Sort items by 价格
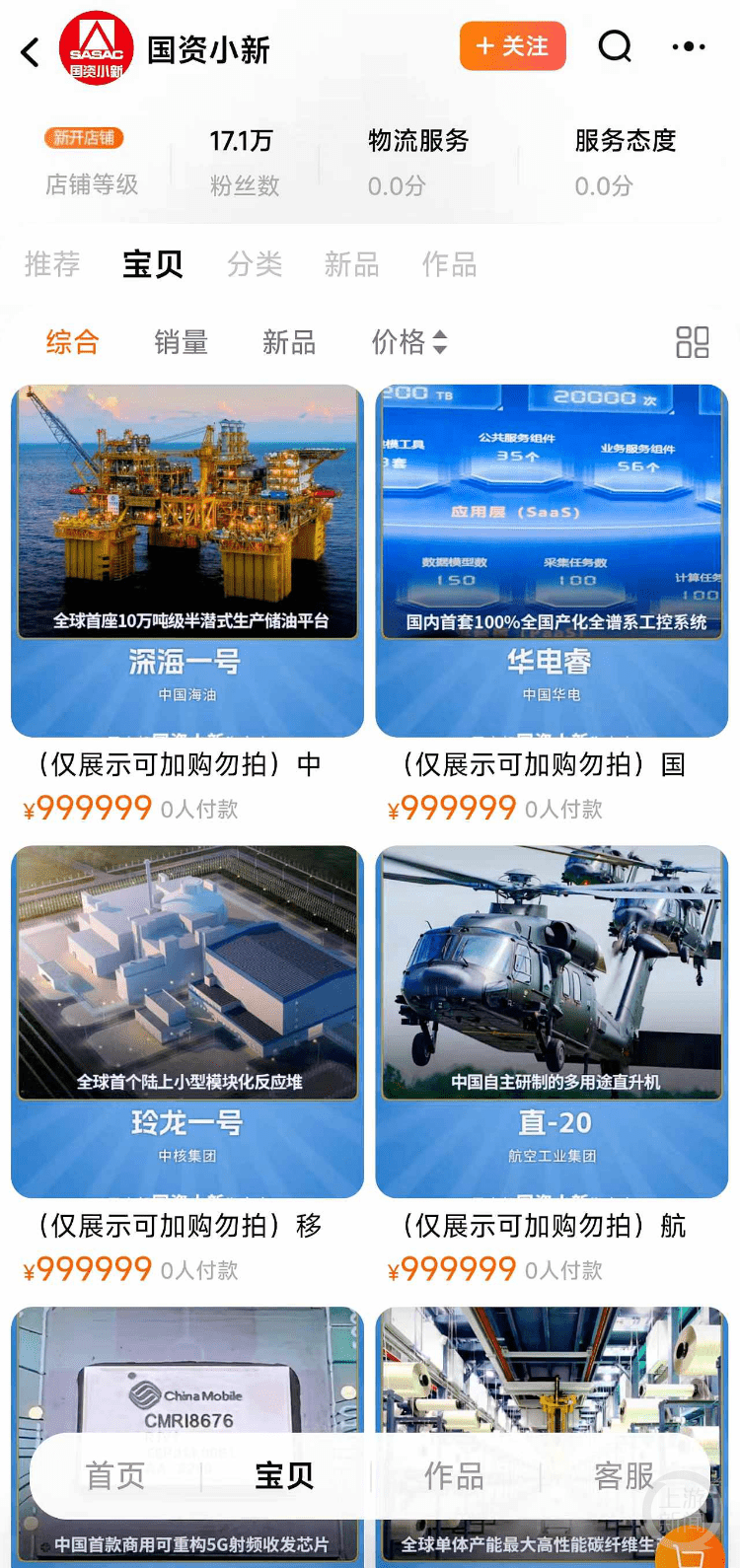Viewport: 740px width, 1568px height. tap(409, 342)
